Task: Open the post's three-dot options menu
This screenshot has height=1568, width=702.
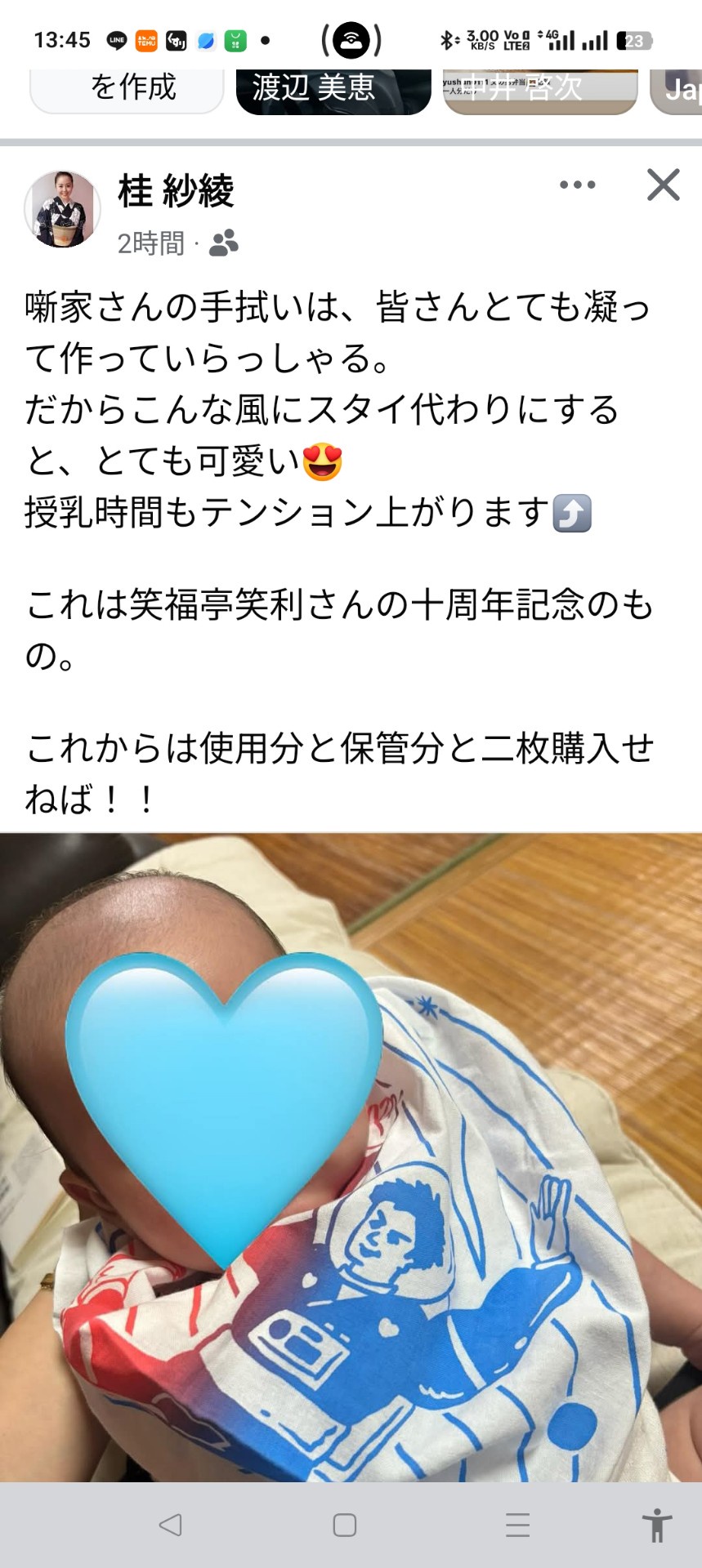Action: point(578,185)
